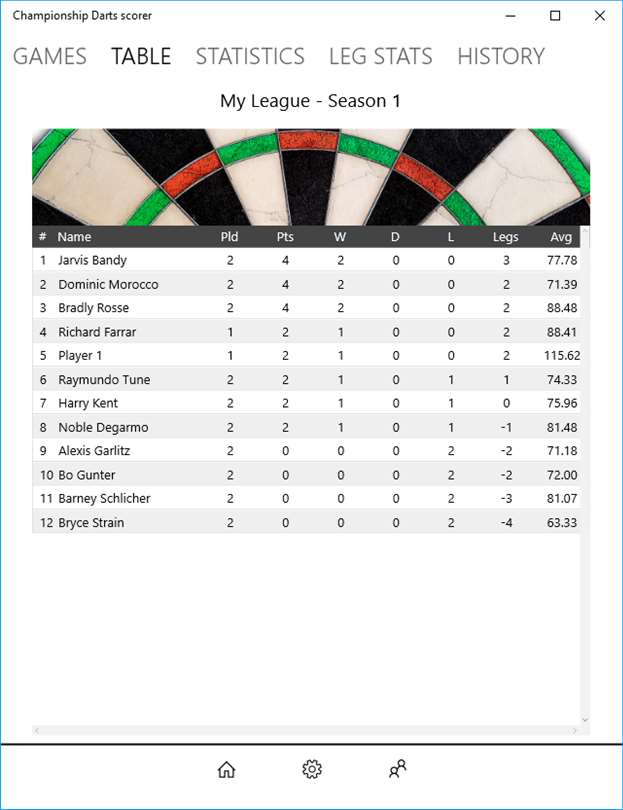623x810 pixels.
Task: Close the Championship Darts scorer window
Action: tap(600, 16)
